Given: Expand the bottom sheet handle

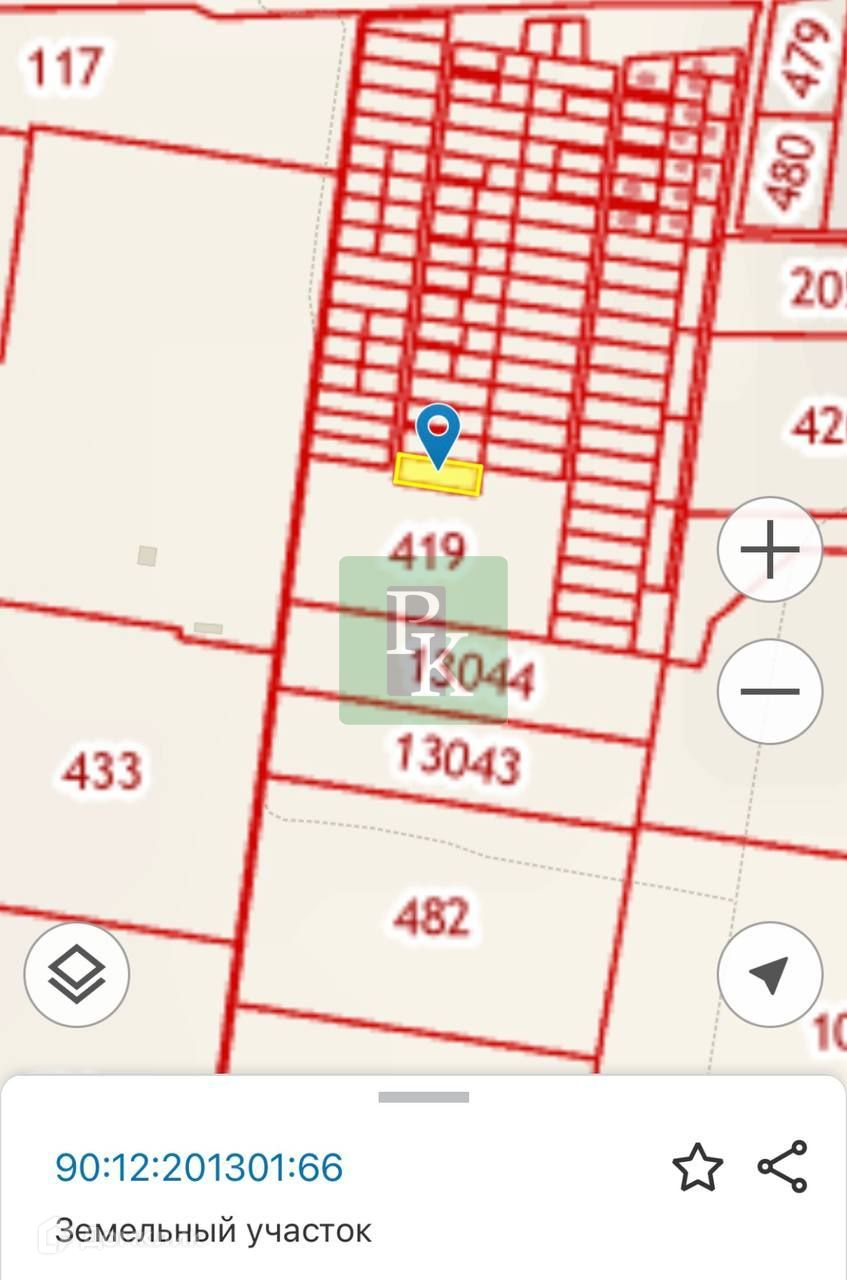Looking at the screenshot, I should 423,1097.
